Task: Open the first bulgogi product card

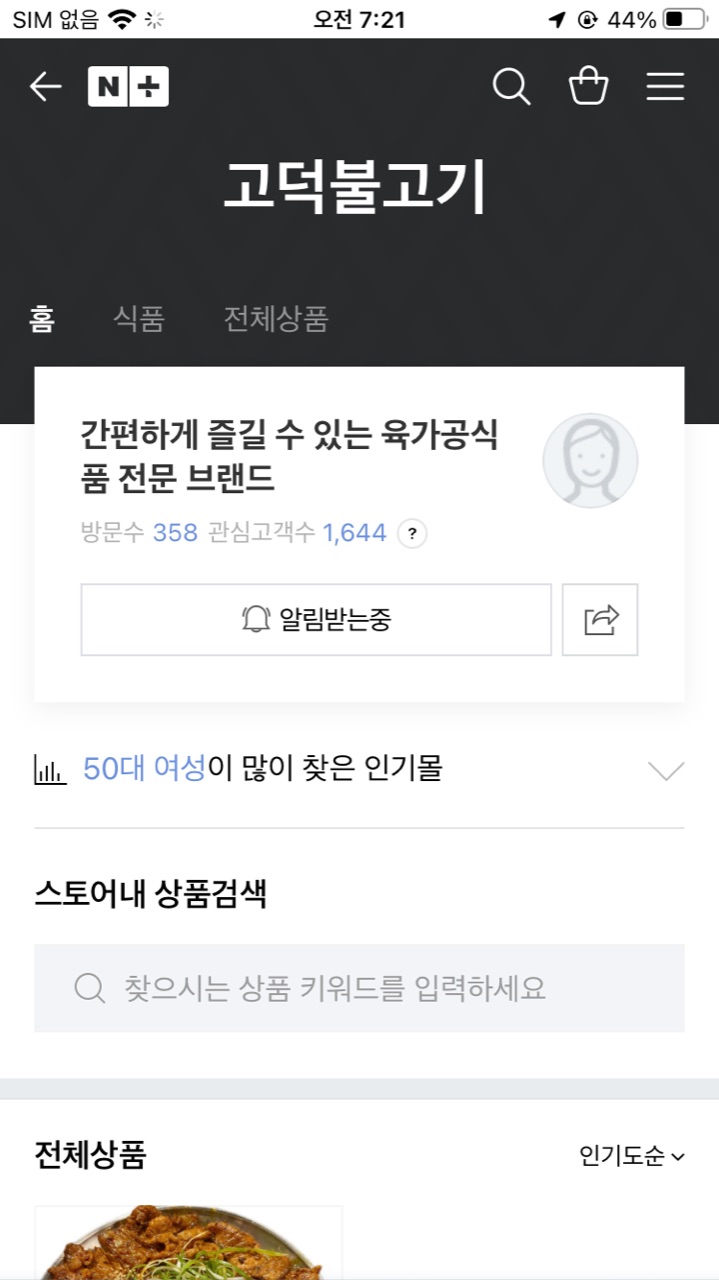Action: pos(189,1245)
